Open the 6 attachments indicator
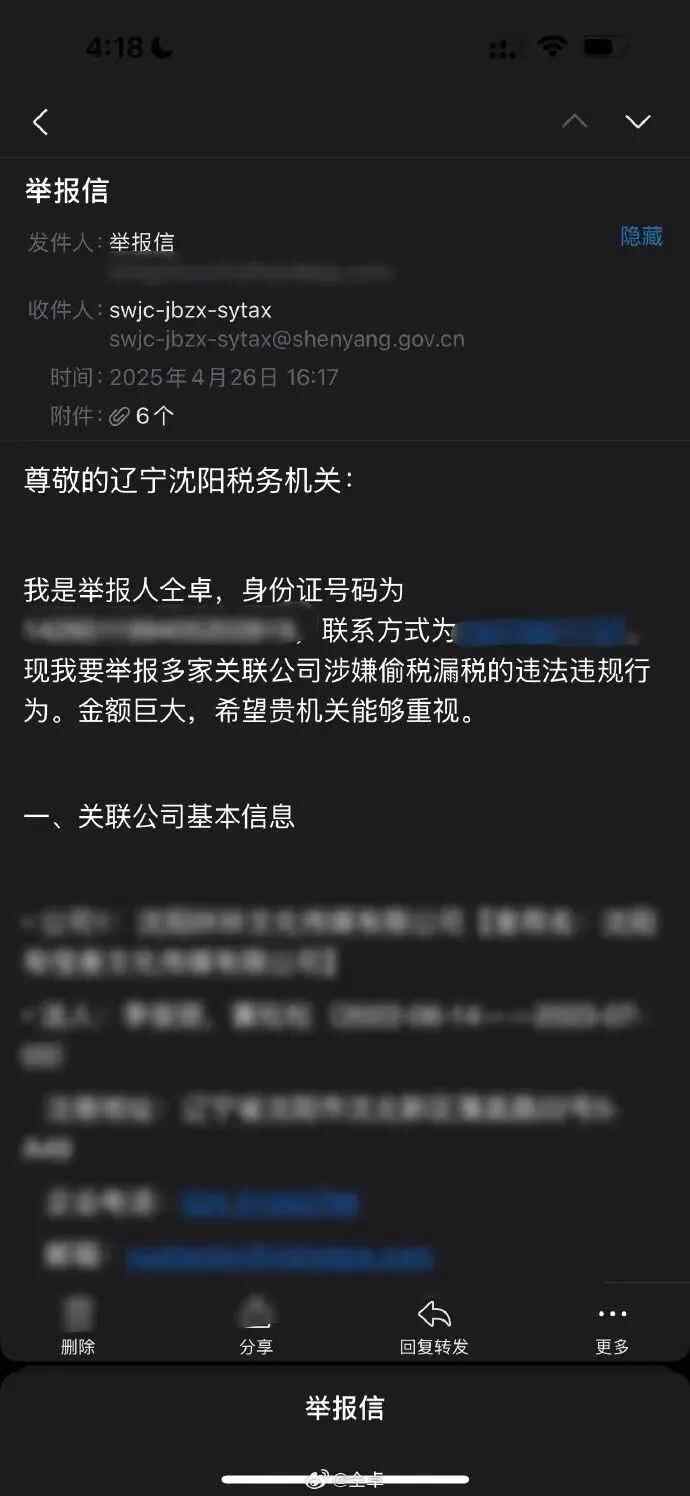Screen dimensions: 690x1496 tap(141, 416)
